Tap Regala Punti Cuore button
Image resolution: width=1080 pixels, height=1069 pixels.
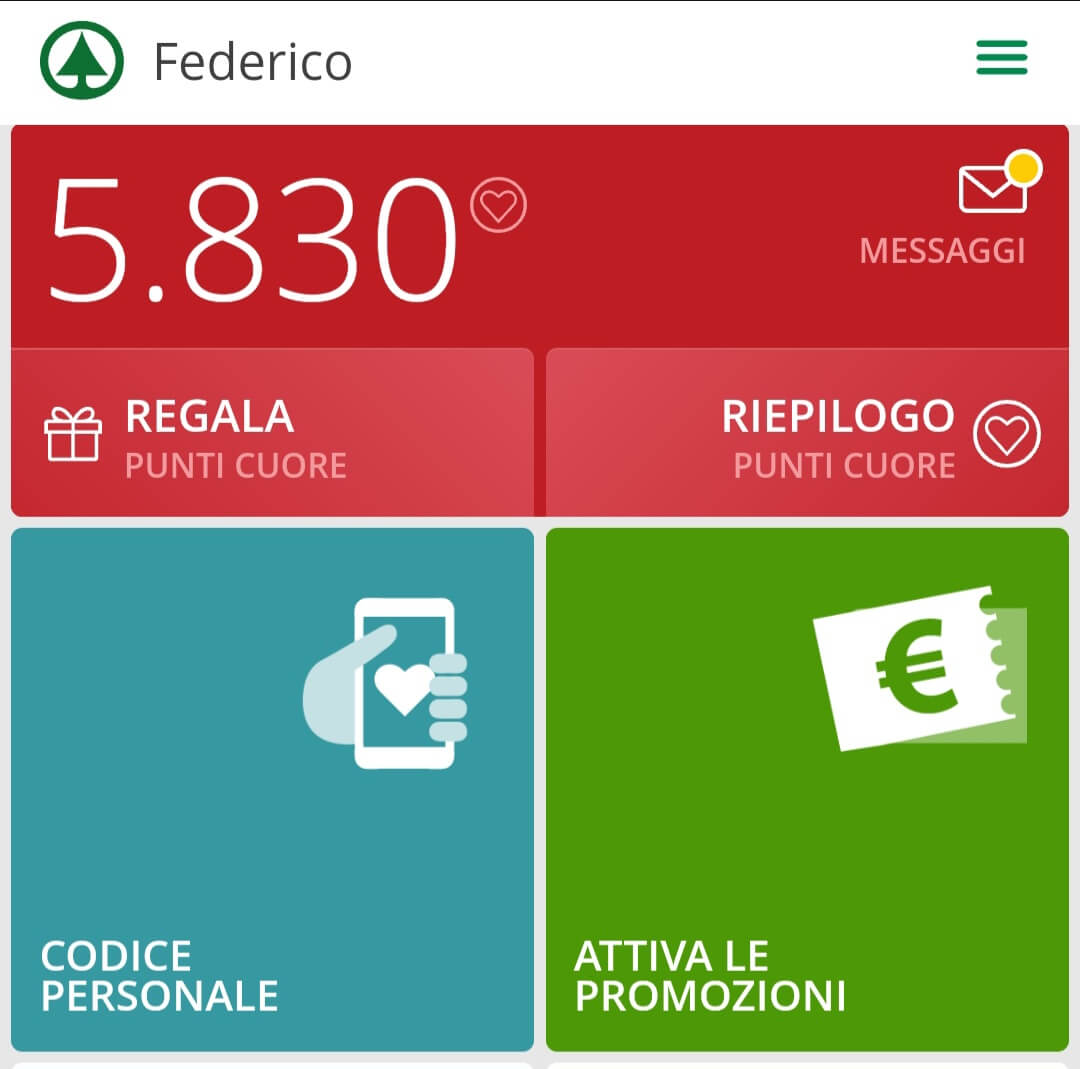click(x=272, y=434)
